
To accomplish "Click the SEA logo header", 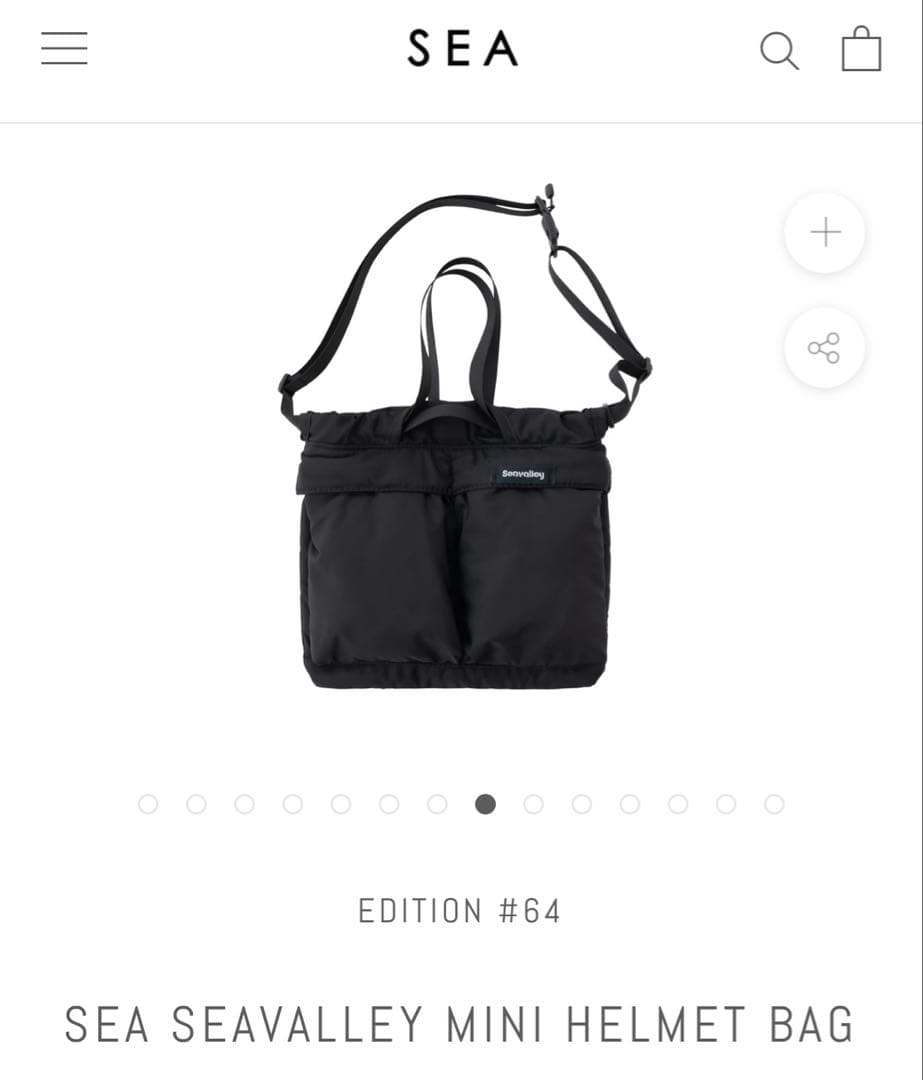I will point(461,50).
